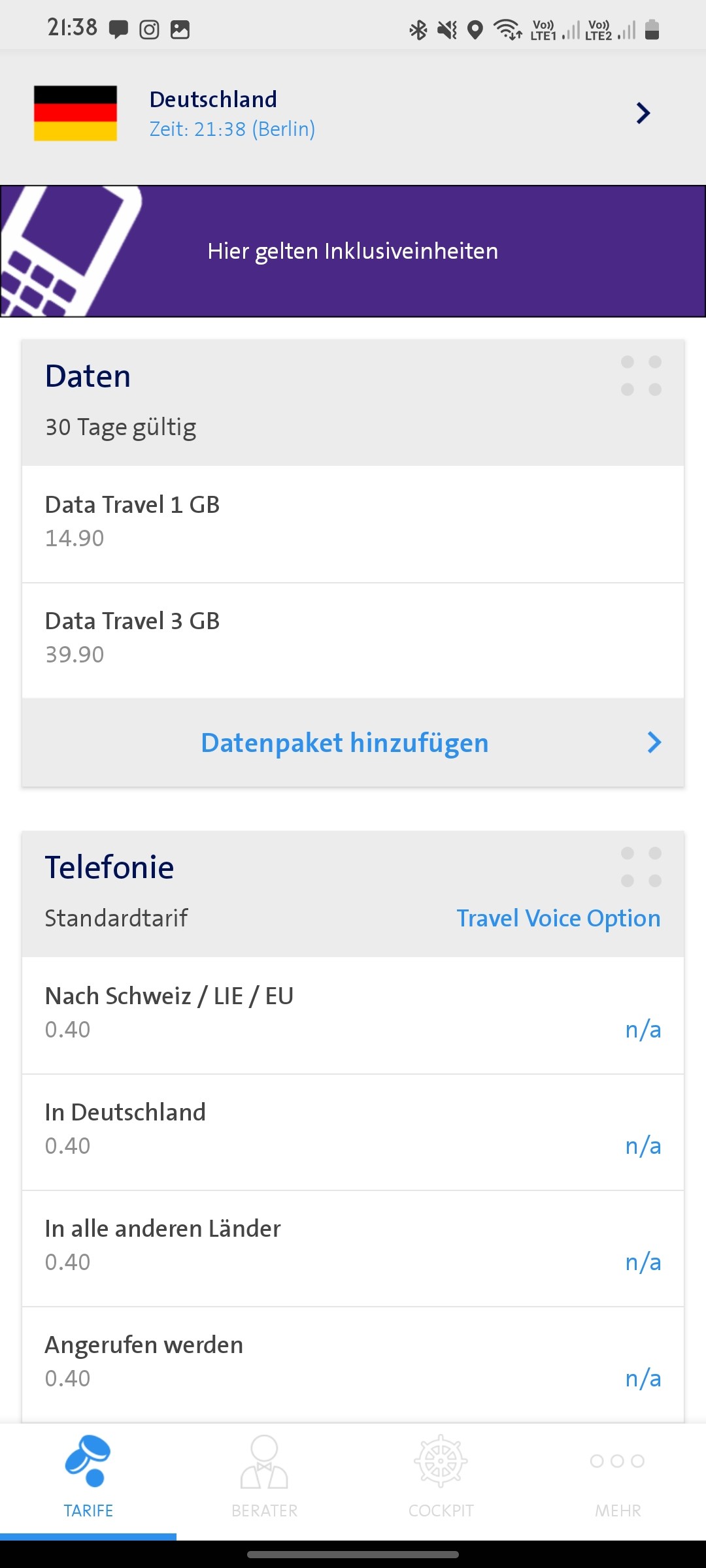This screenshot has height=1568, width=706.
Task: Switch tariff display using n/a toggle for Deutschland
Action: (644, 1145)
